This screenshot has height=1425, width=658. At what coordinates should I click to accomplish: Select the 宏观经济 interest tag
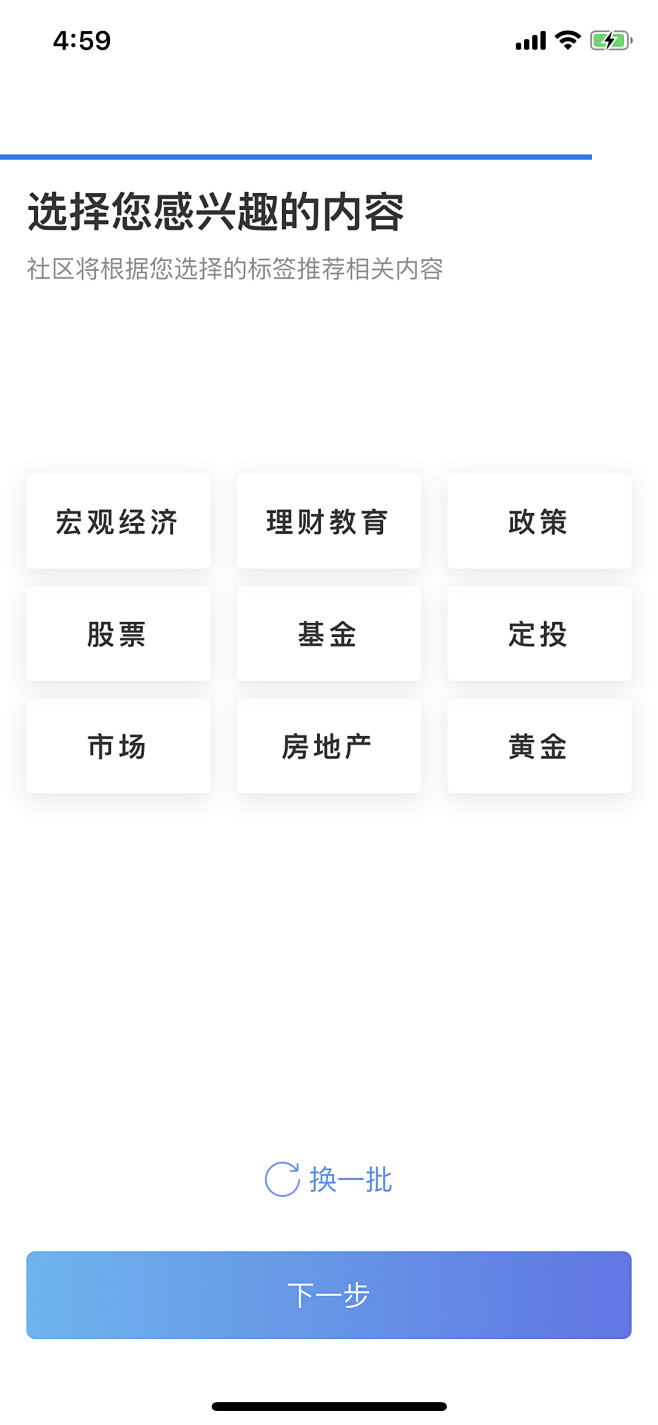coord(118,521)
